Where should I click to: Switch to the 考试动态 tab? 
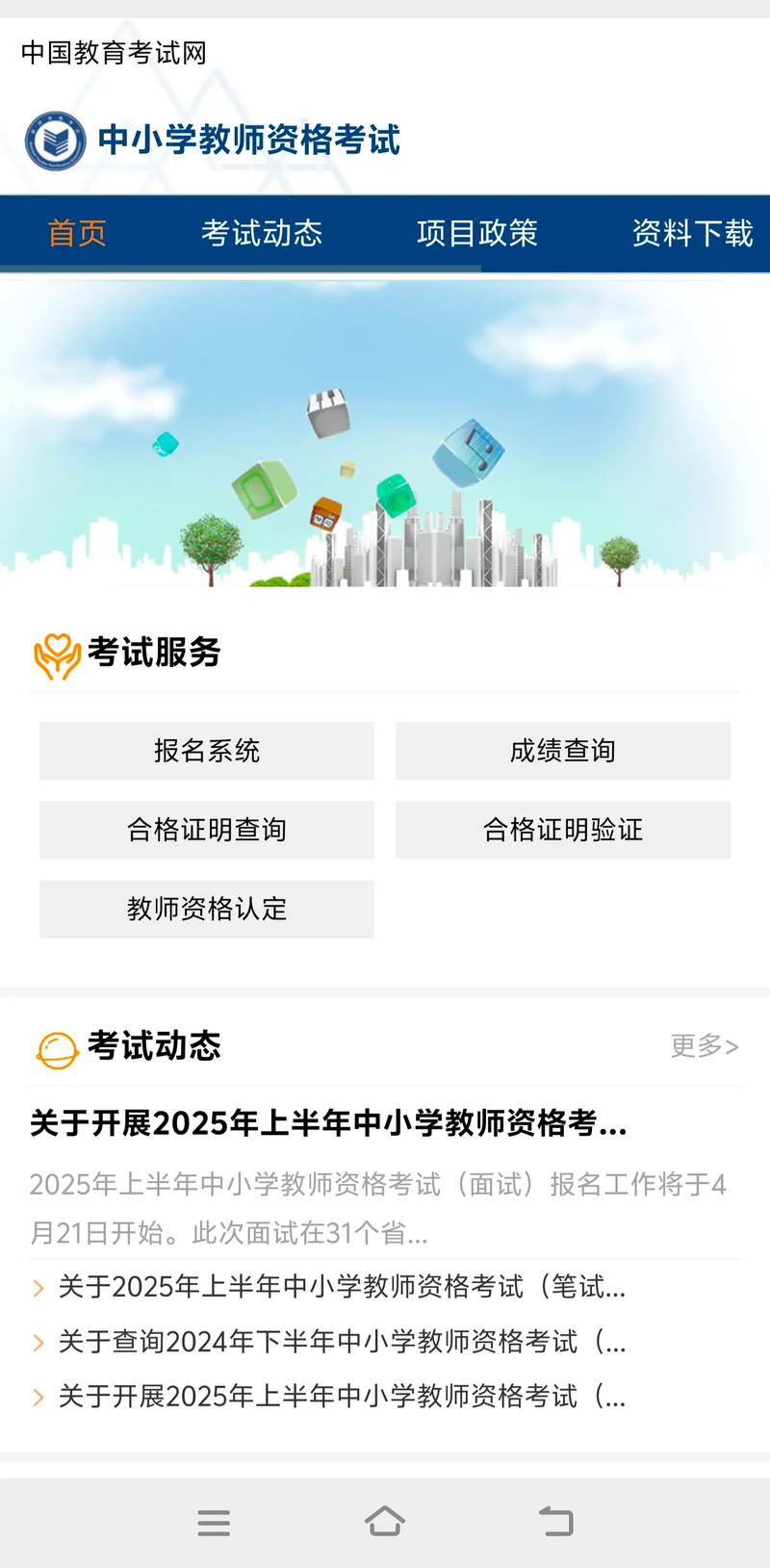(x=262, y=234)
